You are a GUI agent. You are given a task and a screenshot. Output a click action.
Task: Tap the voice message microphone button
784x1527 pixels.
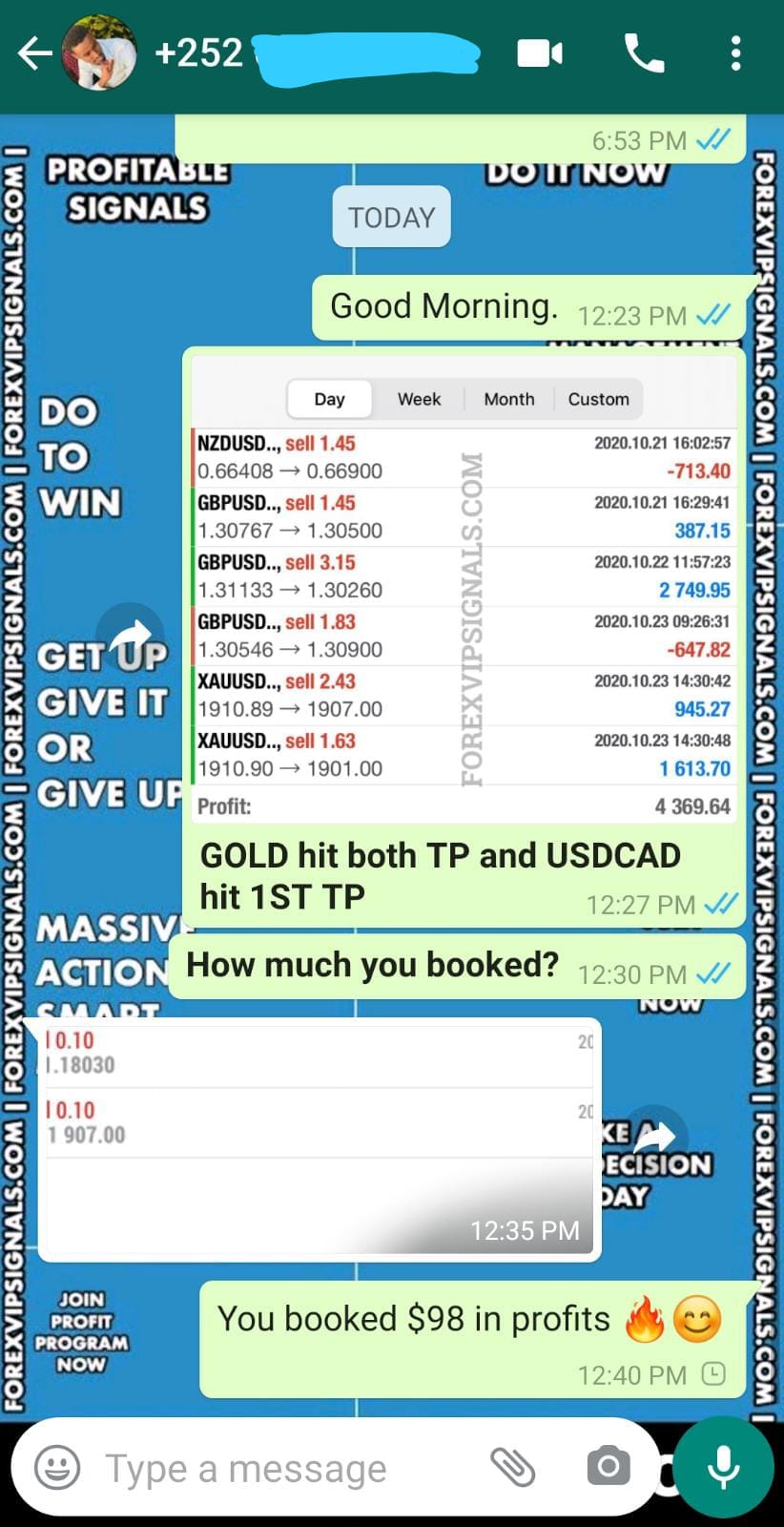[x=724, y=1467]
